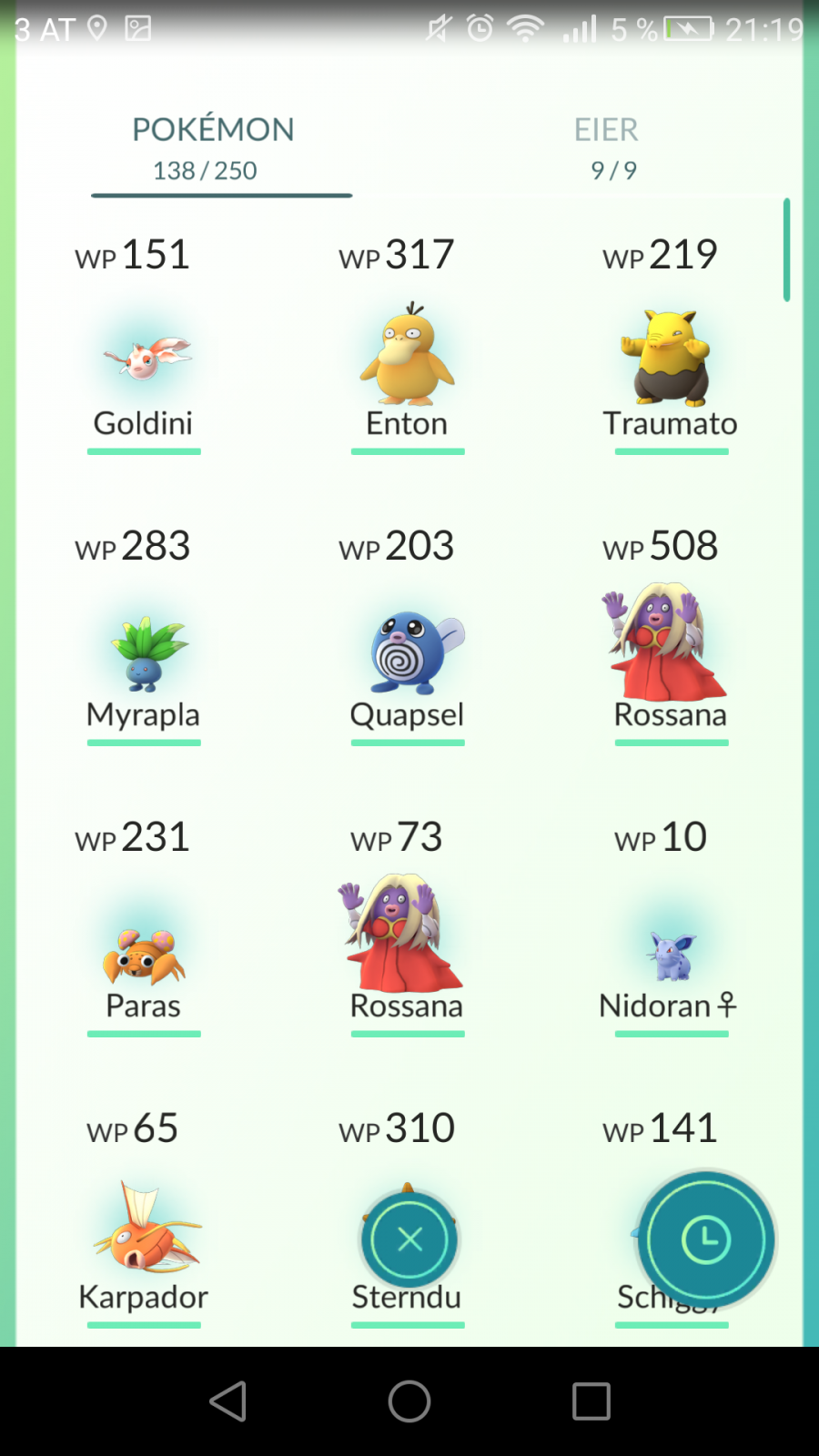
Task: Close the Pokémon list with X button
Action: pos(409,1239)
